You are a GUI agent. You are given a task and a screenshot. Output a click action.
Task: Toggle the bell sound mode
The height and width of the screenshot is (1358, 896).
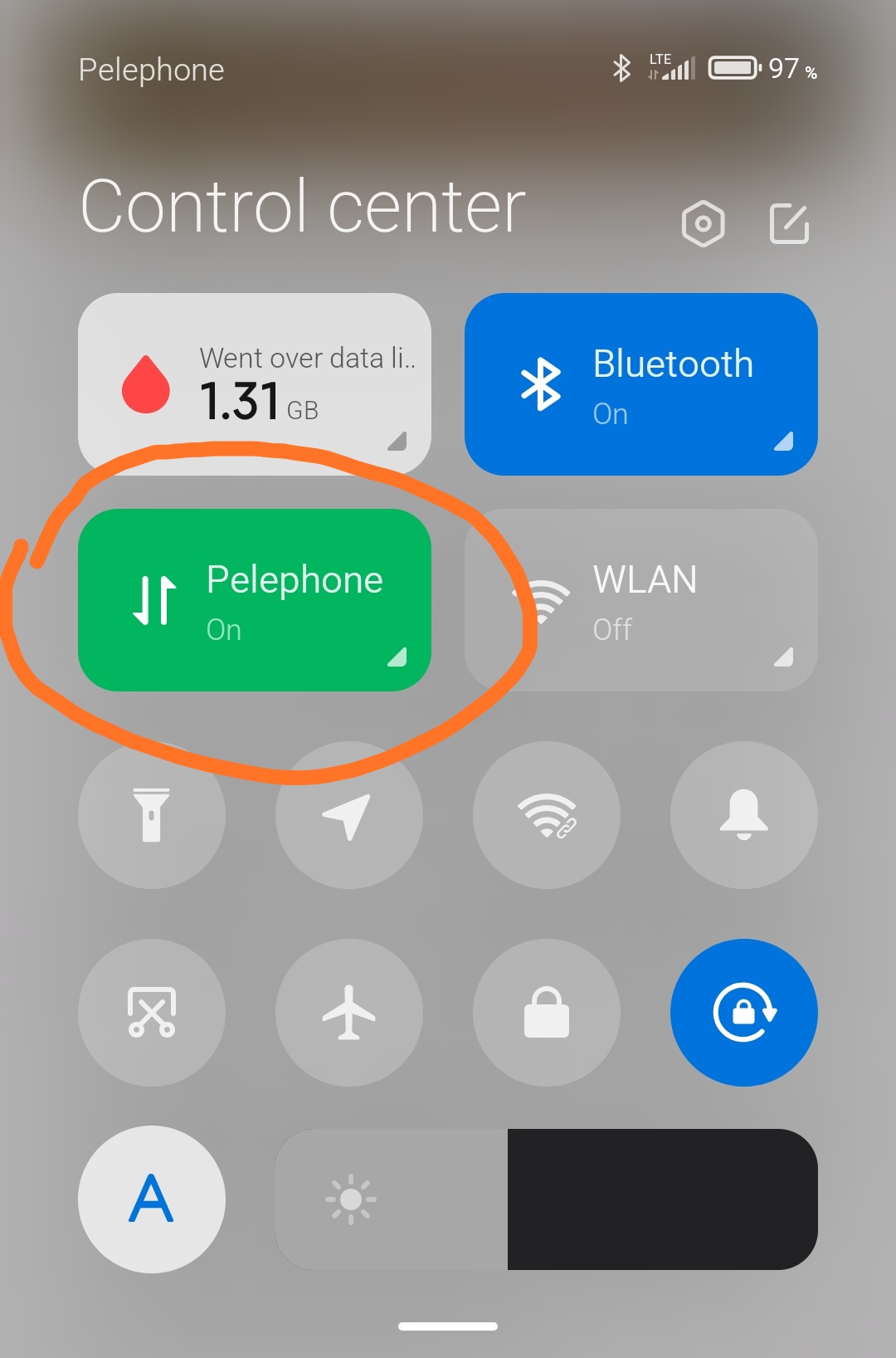click(x=744, y=815)
